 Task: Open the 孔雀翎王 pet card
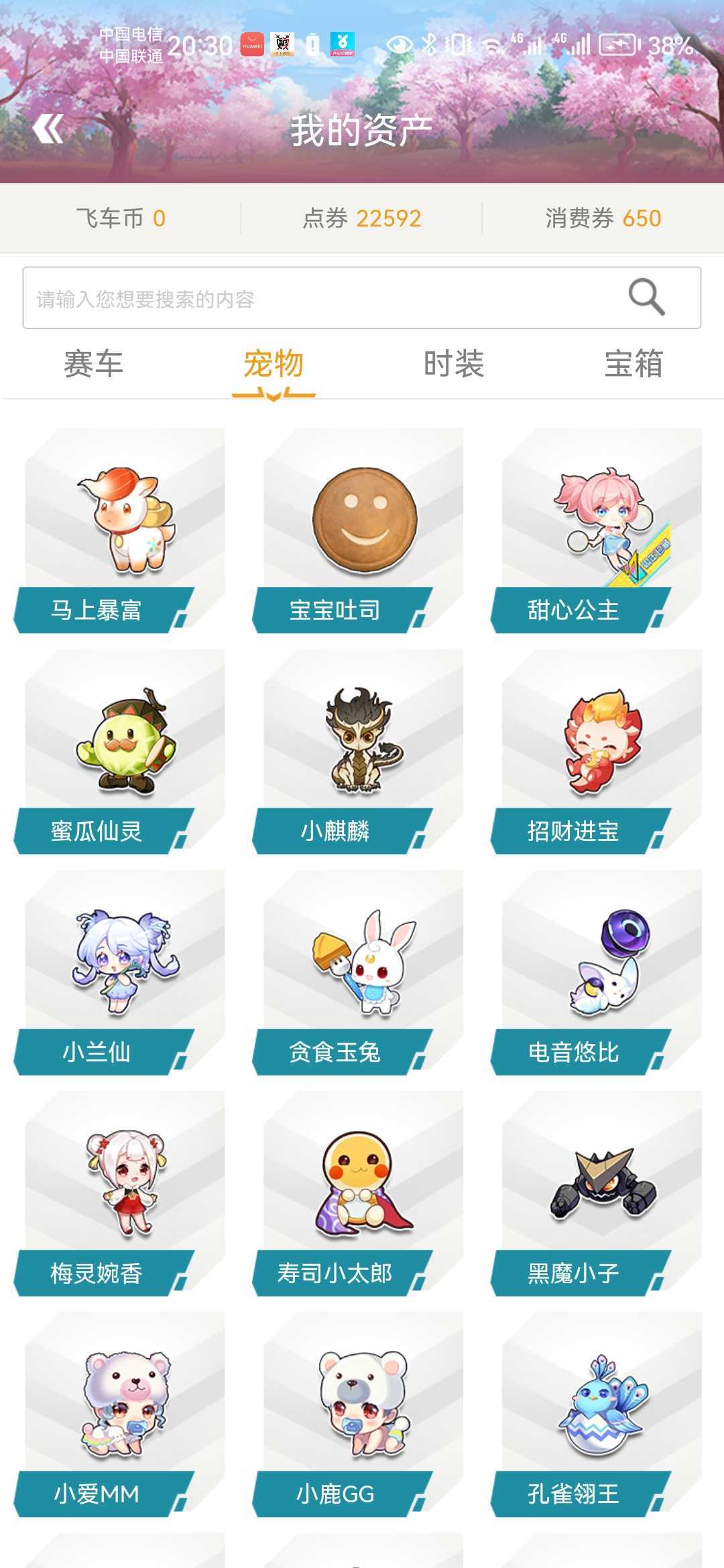(601, 1415)
